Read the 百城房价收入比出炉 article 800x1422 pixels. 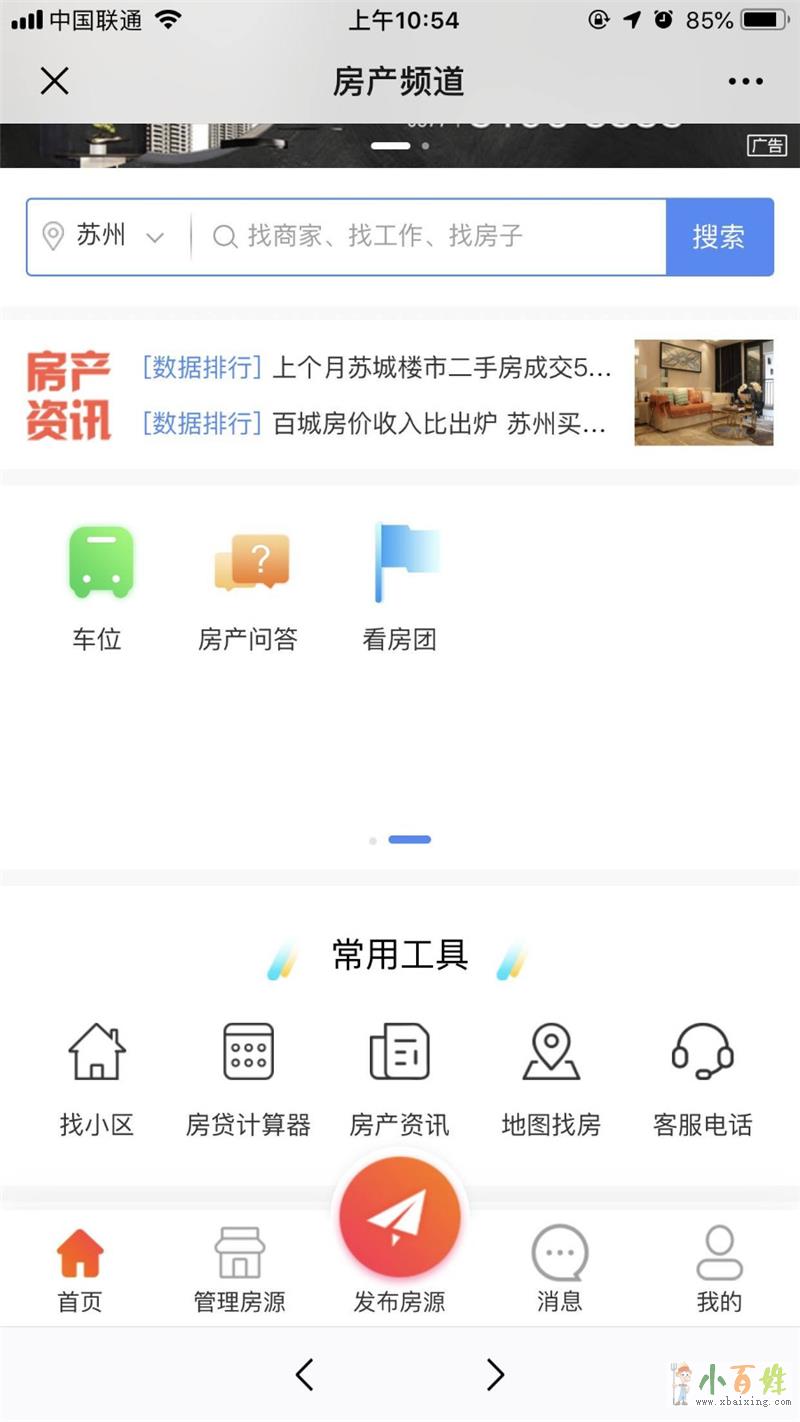coord(440,424)
